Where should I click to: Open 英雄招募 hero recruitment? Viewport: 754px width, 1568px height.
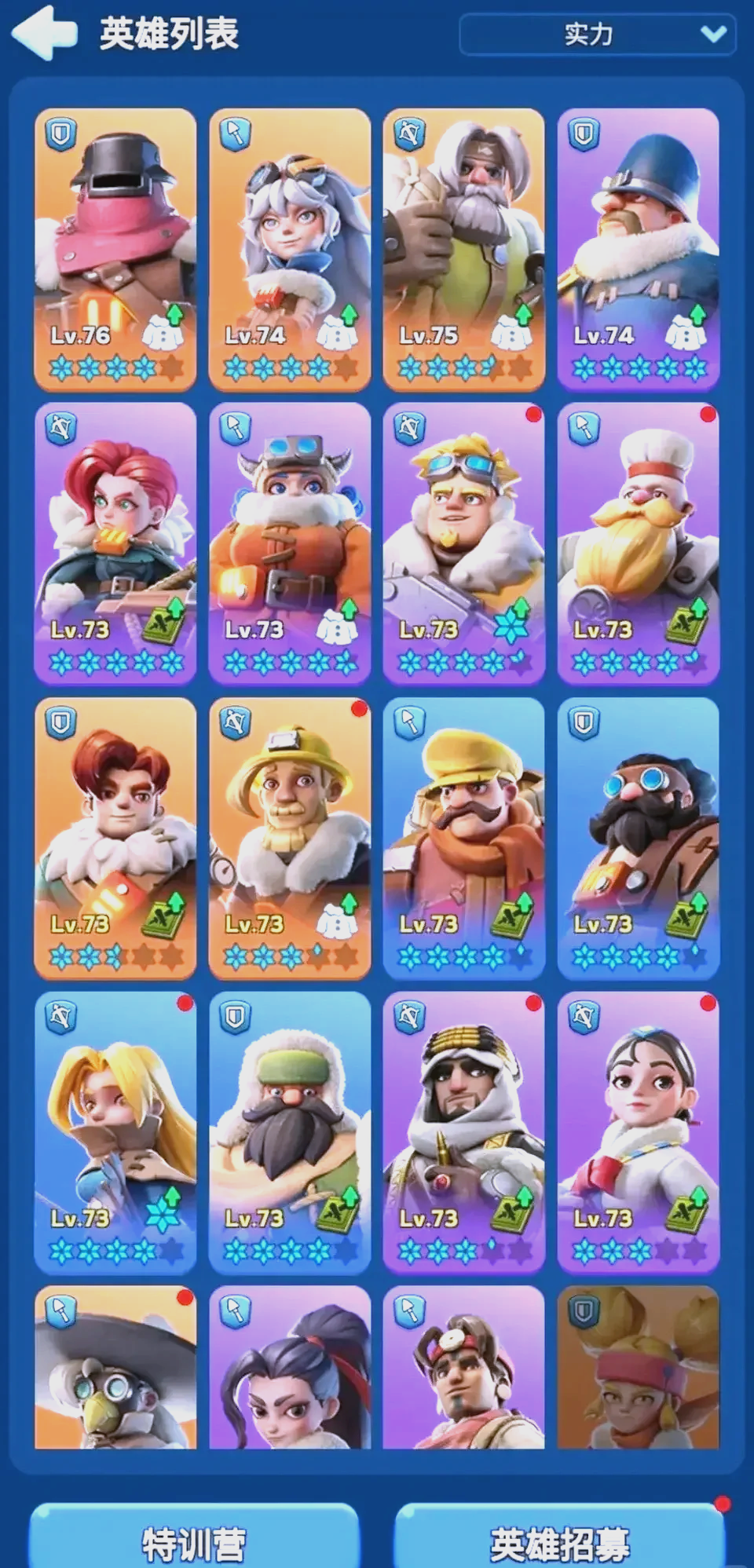click(559, 1541)
